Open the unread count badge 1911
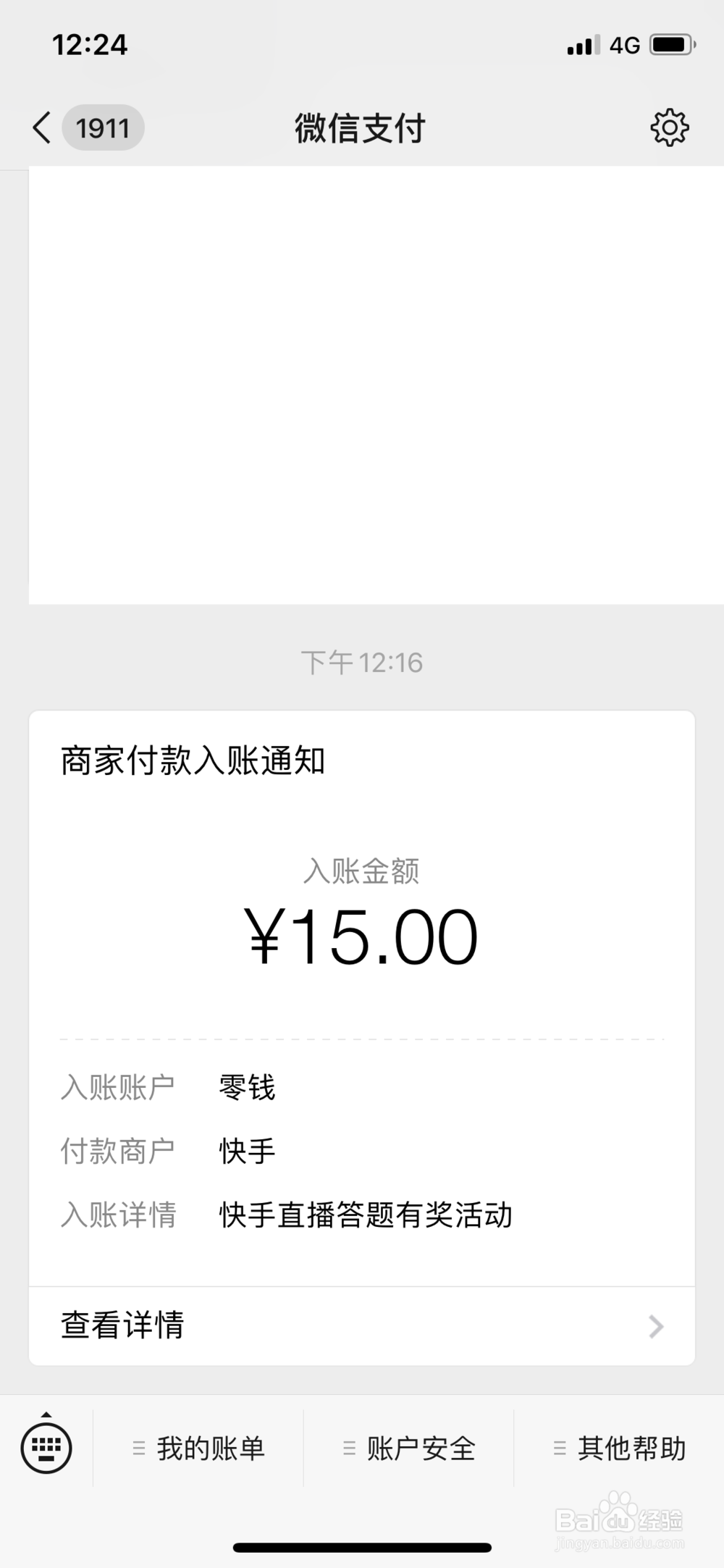 pos(103,126)
